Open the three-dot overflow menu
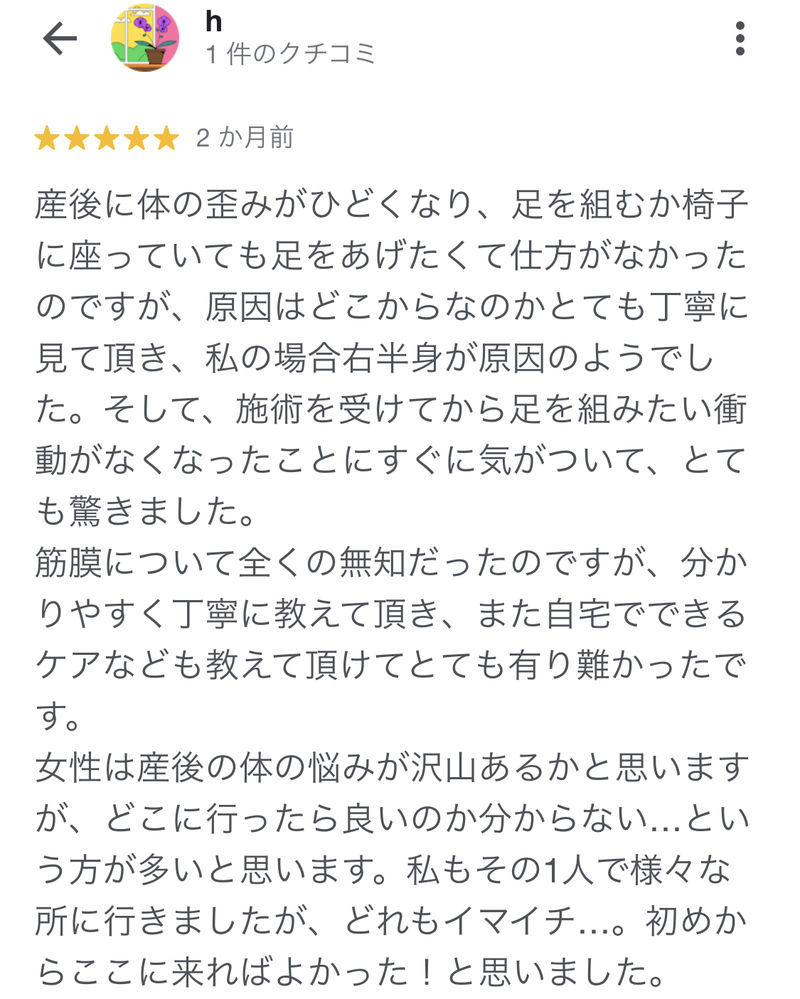The height and width of the screenshot is (999, 800). point(740,38)
